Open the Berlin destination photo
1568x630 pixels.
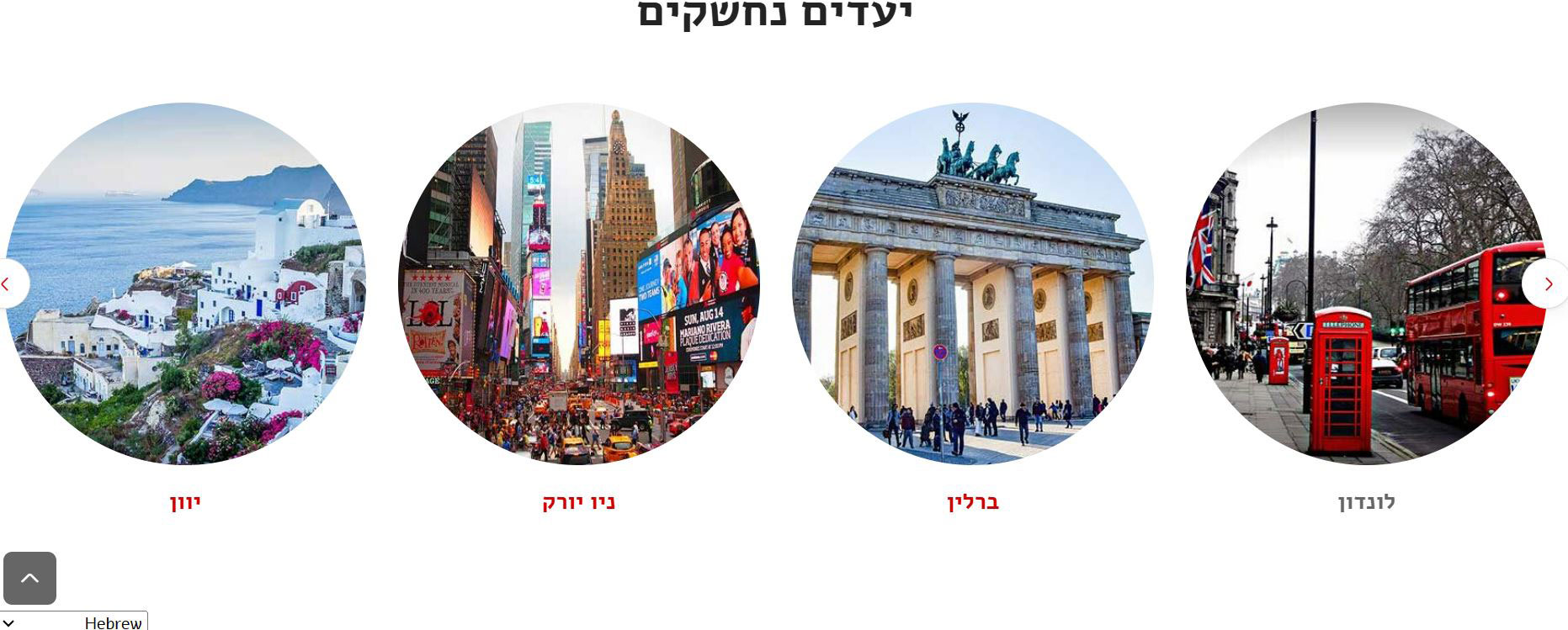click(x=973, y=283)
